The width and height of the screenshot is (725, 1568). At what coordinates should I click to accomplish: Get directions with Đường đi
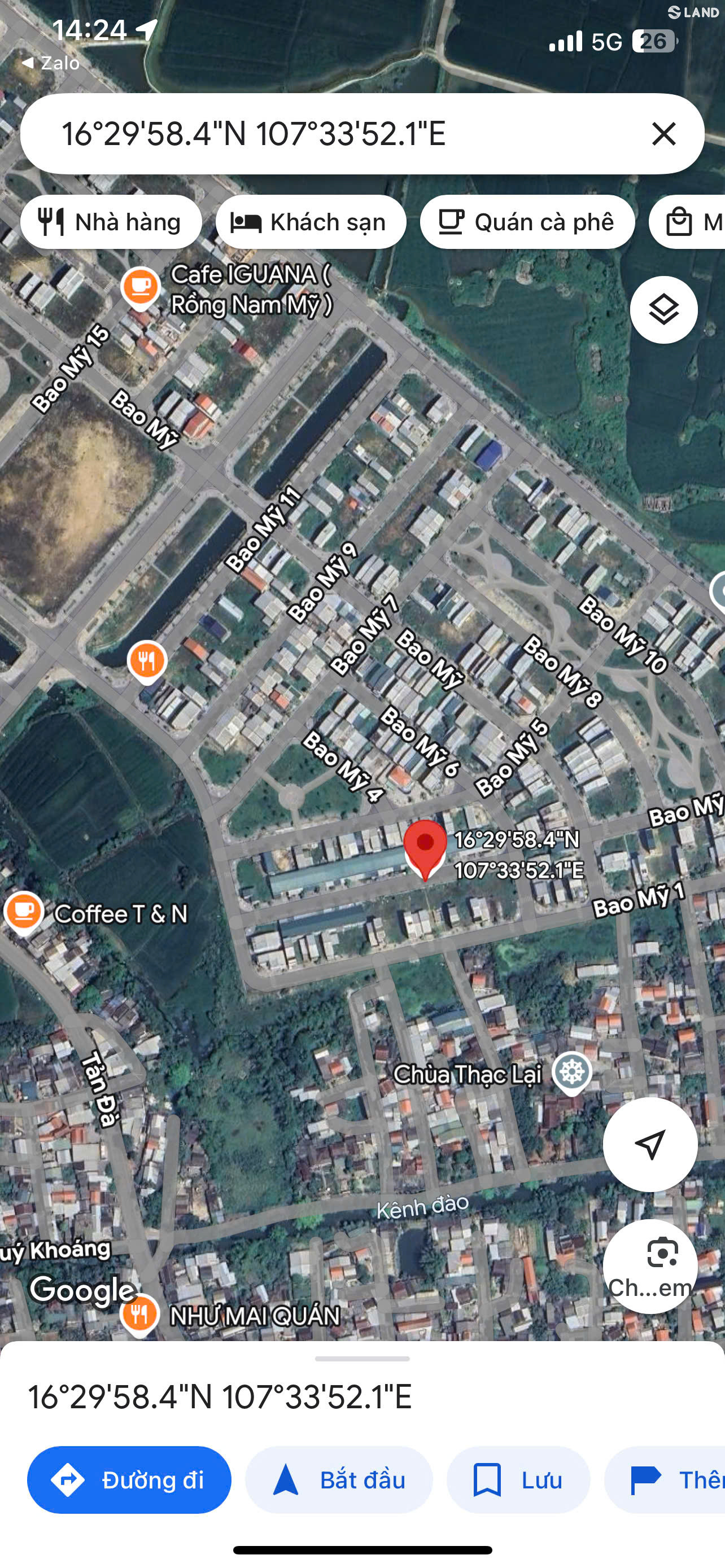coord(129,1480)
